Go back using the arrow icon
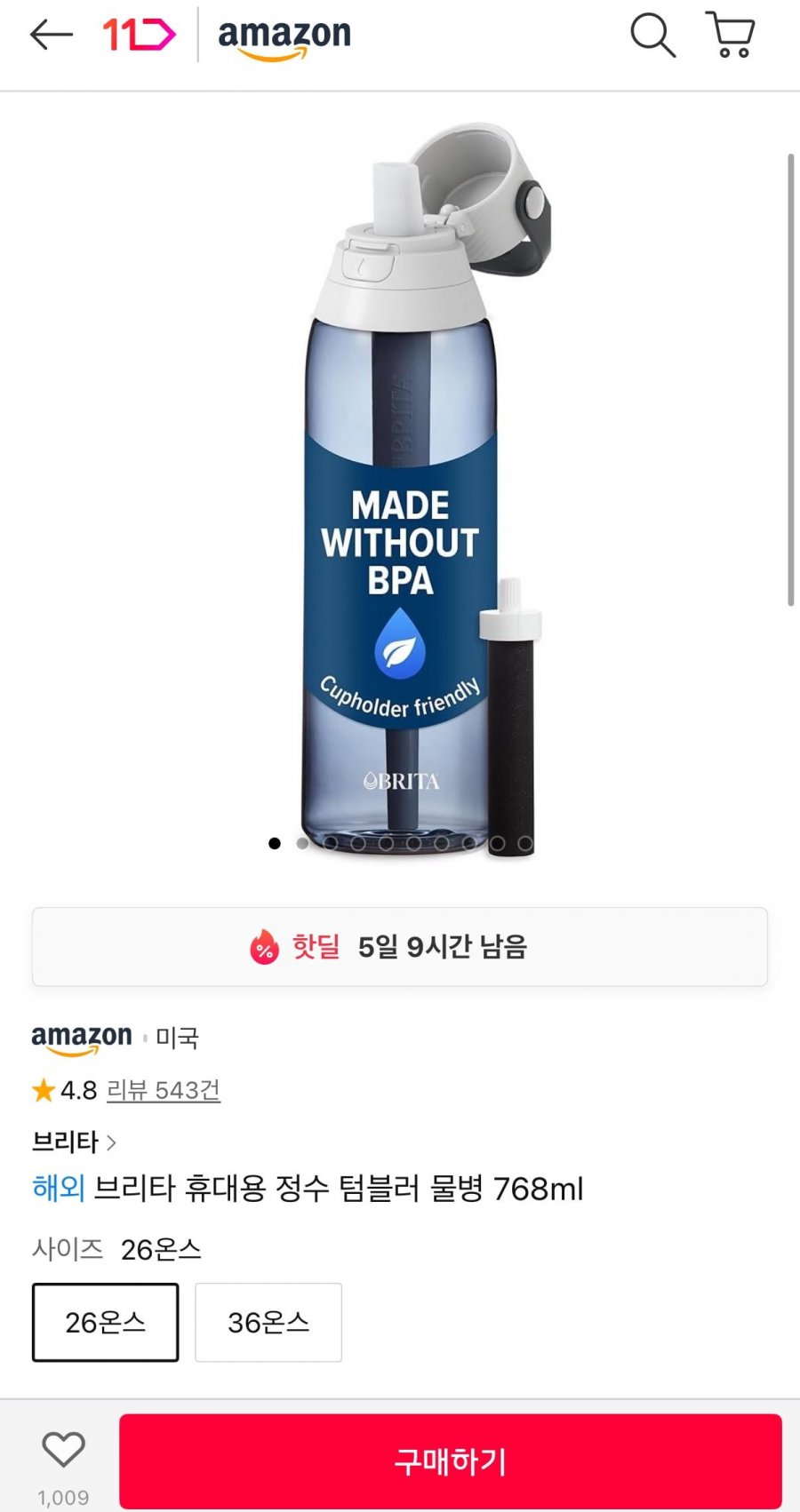Screen dimensions: 800x1512 pos(51,36)
